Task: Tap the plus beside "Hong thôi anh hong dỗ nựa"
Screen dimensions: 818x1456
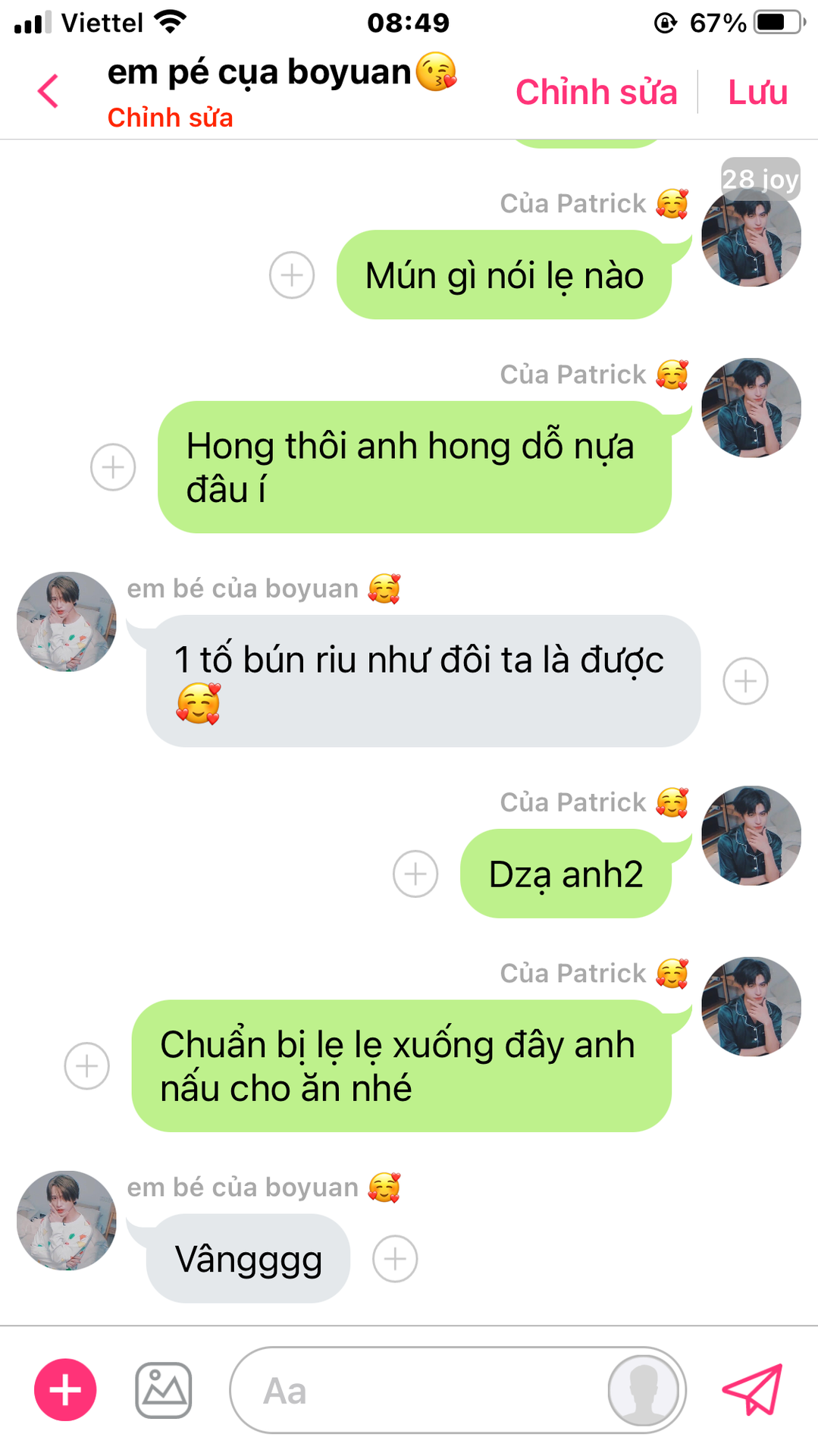Action: pos(113,467)
